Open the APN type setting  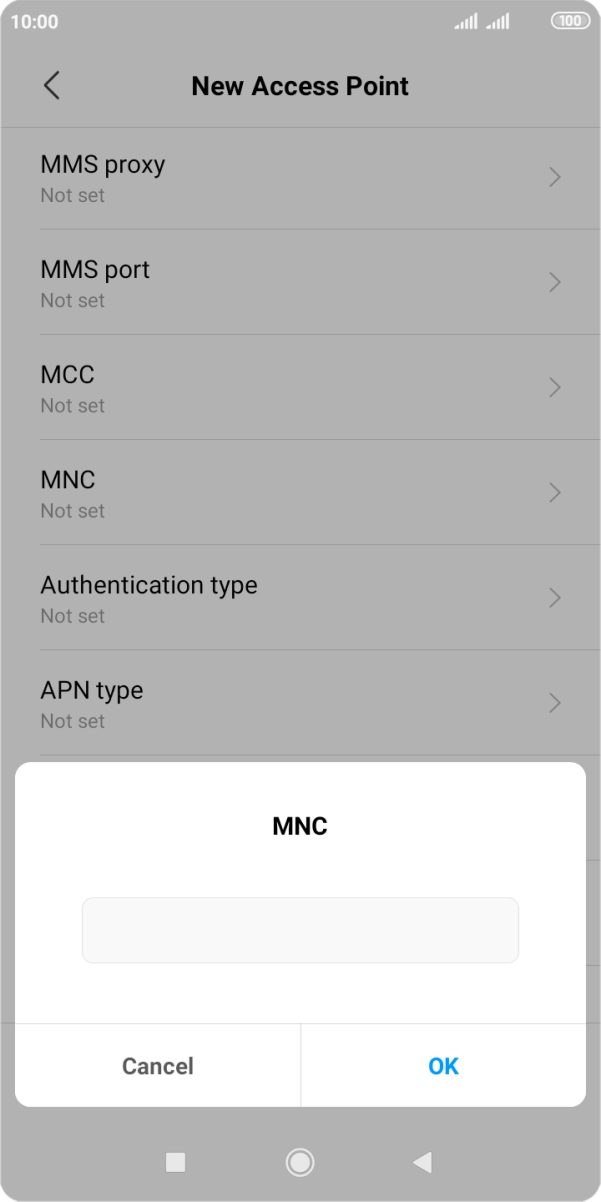(300, 703)
